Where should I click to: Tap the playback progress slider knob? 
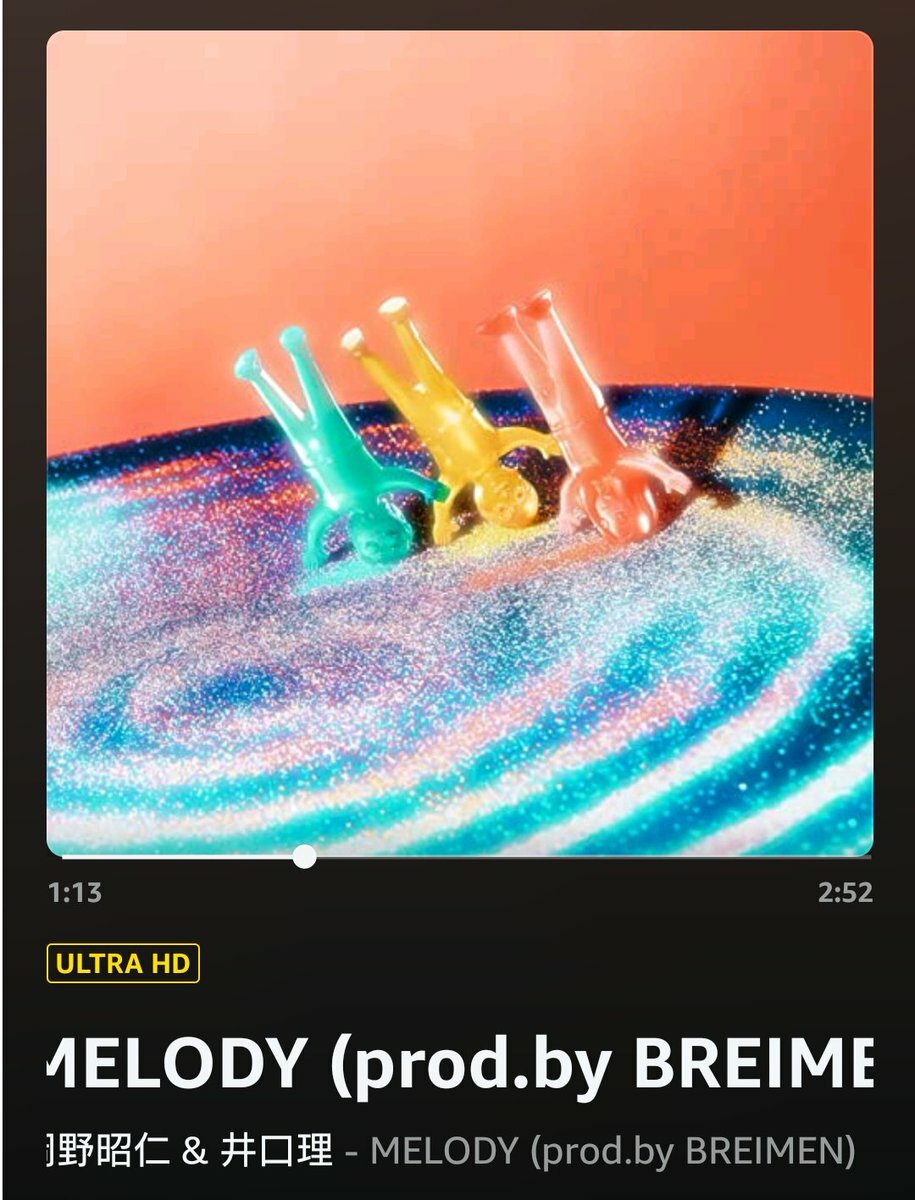tap(305, 856)
